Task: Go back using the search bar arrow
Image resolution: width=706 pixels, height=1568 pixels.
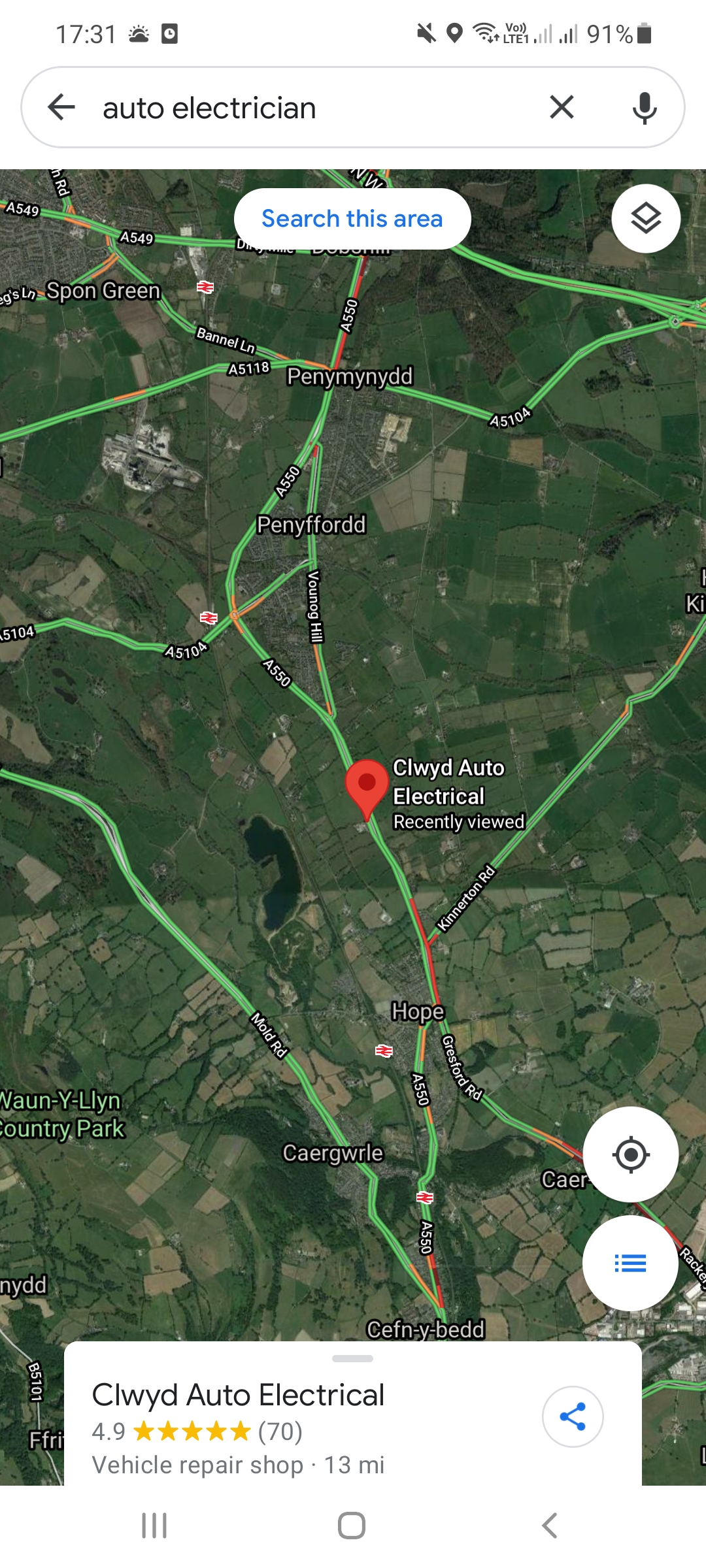Action: click(62, 107)
